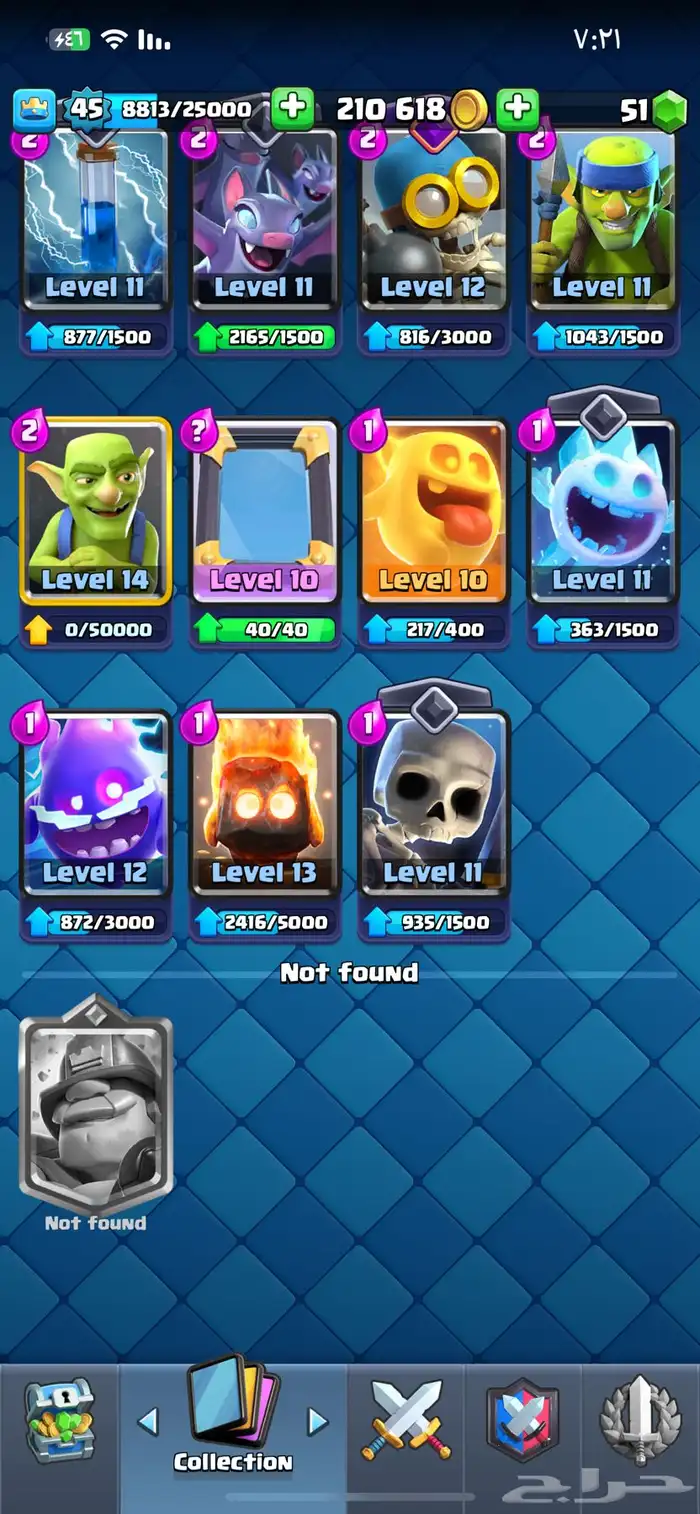Tap the green plus next to experience bar

[x=292, y=109]
